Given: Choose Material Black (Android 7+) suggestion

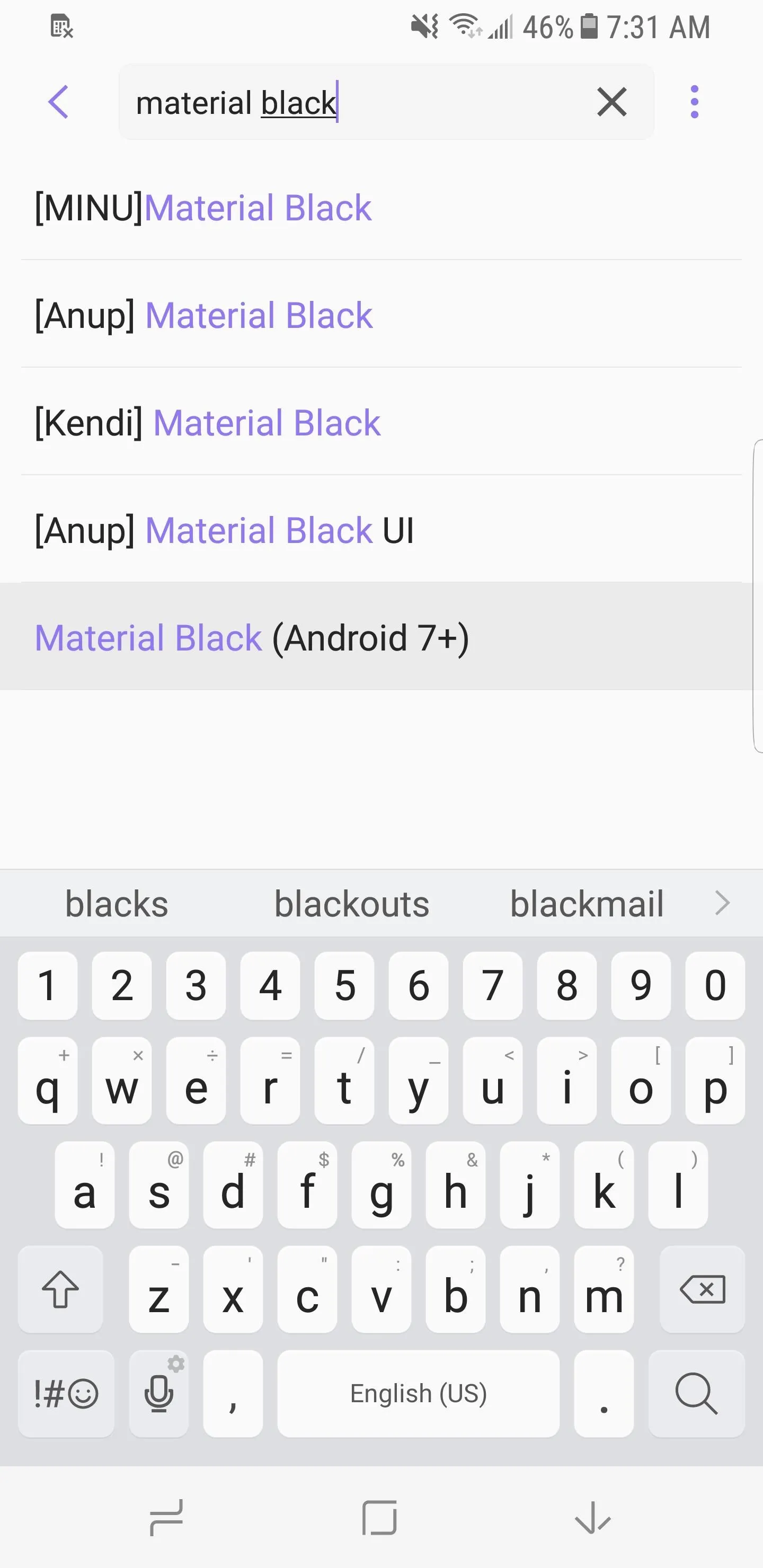Looking at the screenshot, I should 381,637.
